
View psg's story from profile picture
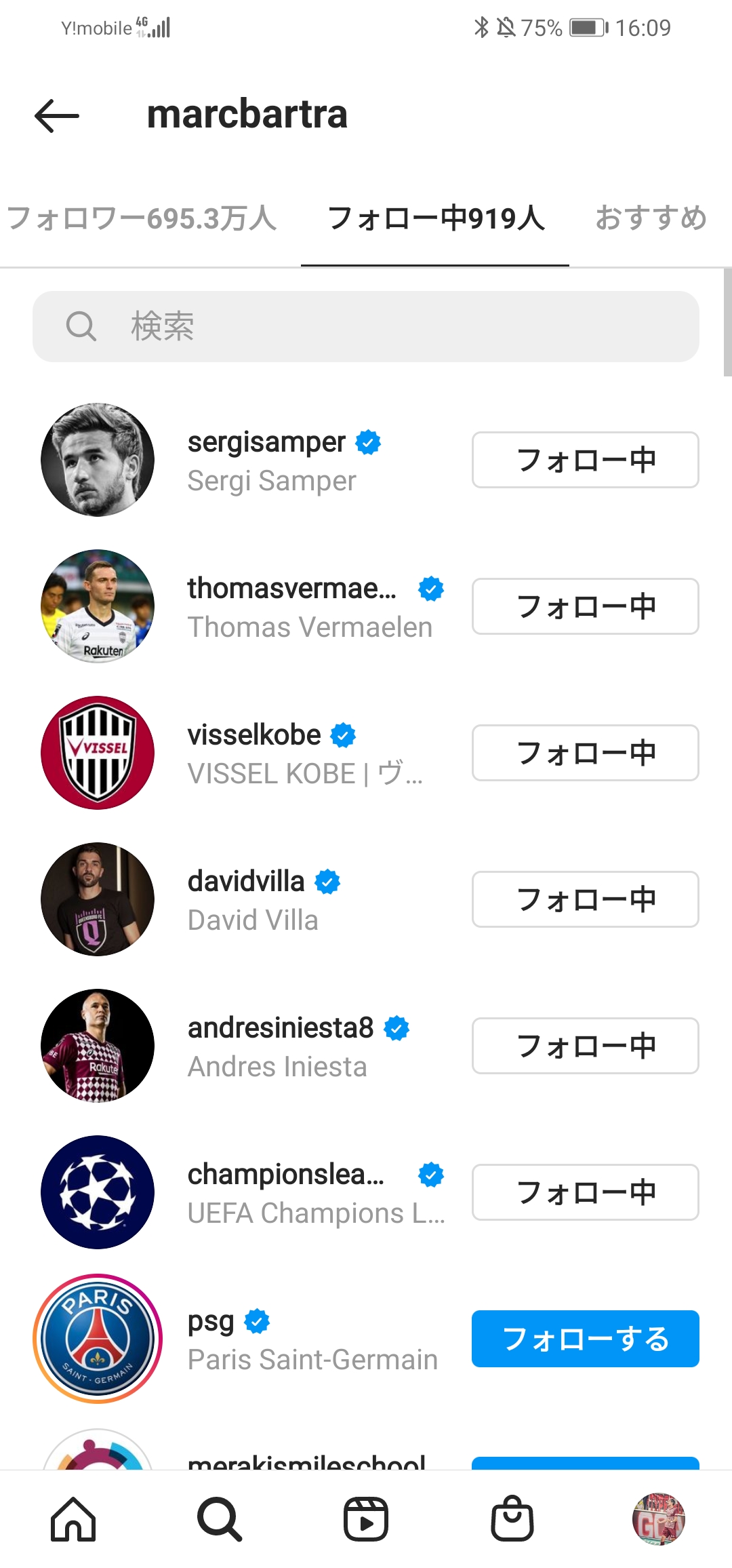pyautogui.click(x=98, y=1339)
